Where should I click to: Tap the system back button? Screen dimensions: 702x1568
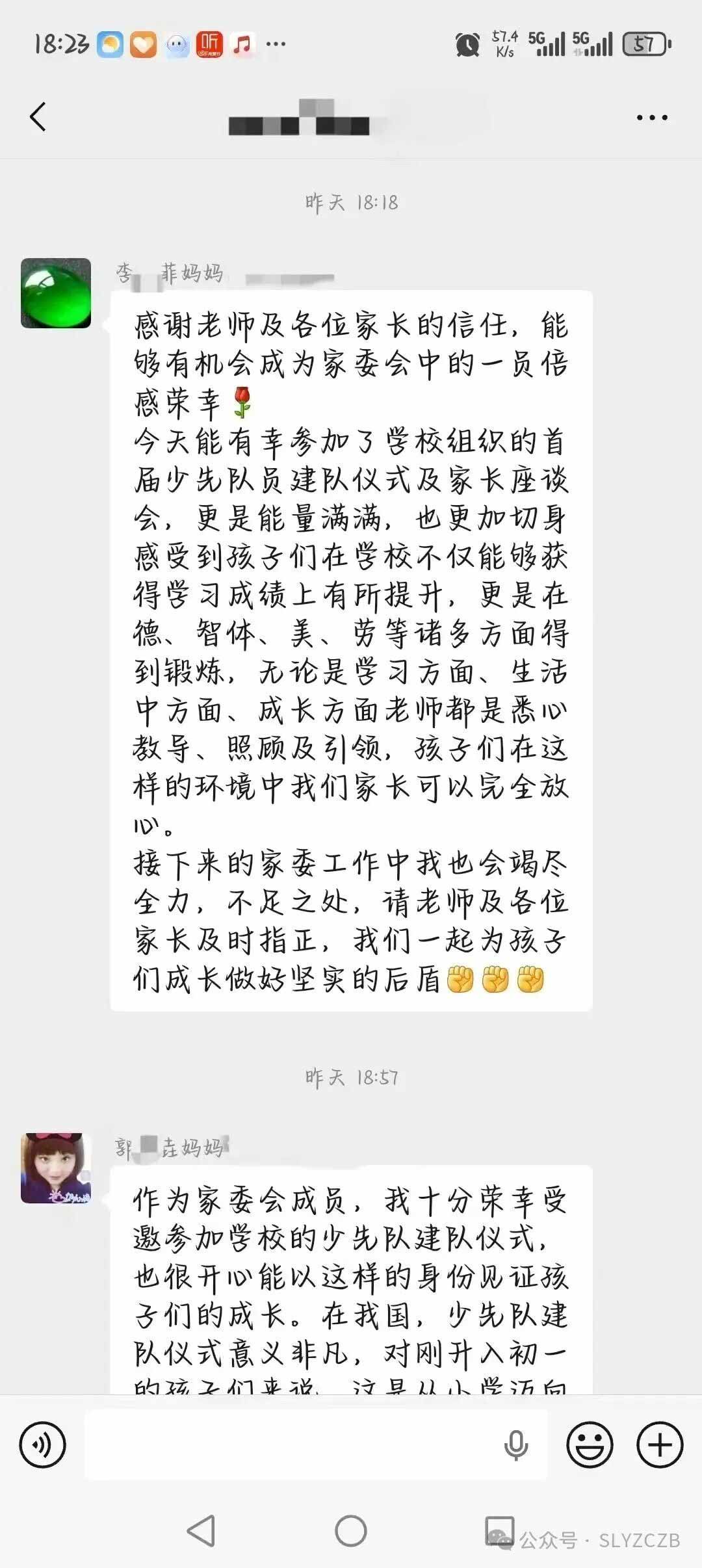201,1531
